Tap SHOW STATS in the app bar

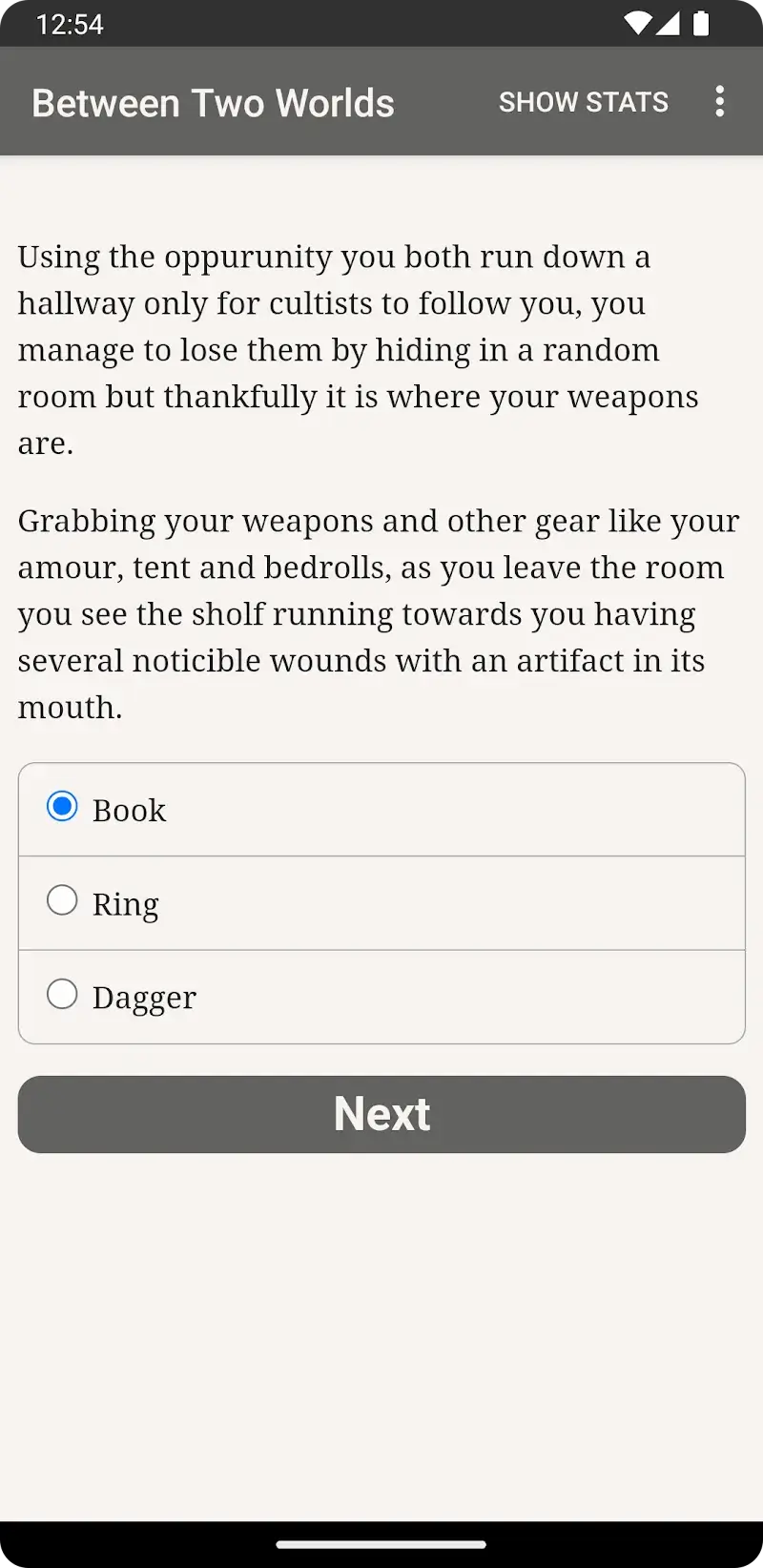click(583, 102)
